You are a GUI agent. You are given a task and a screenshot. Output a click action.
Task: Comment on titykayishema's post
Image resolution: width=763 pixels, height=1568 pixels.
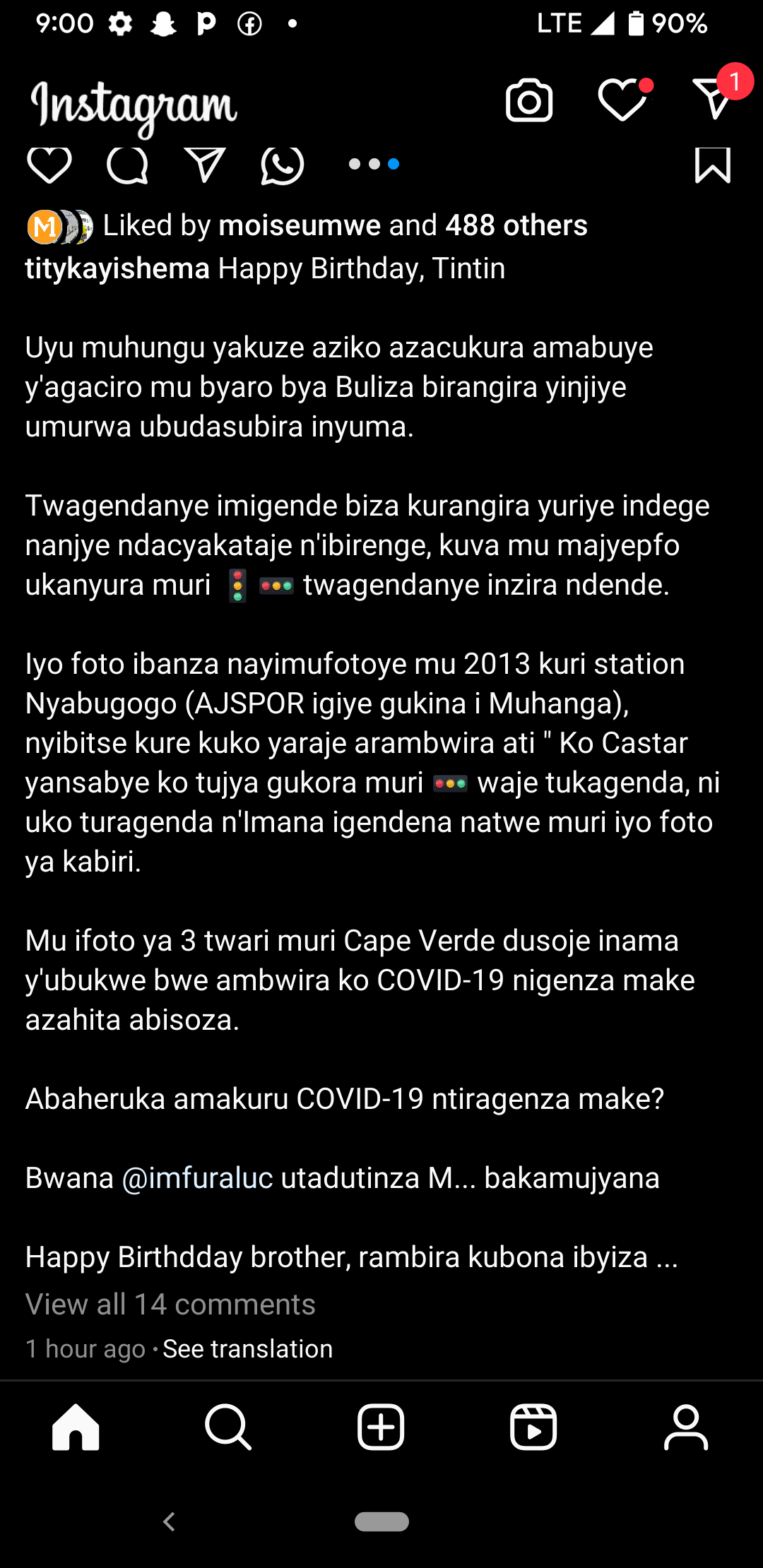127,165
